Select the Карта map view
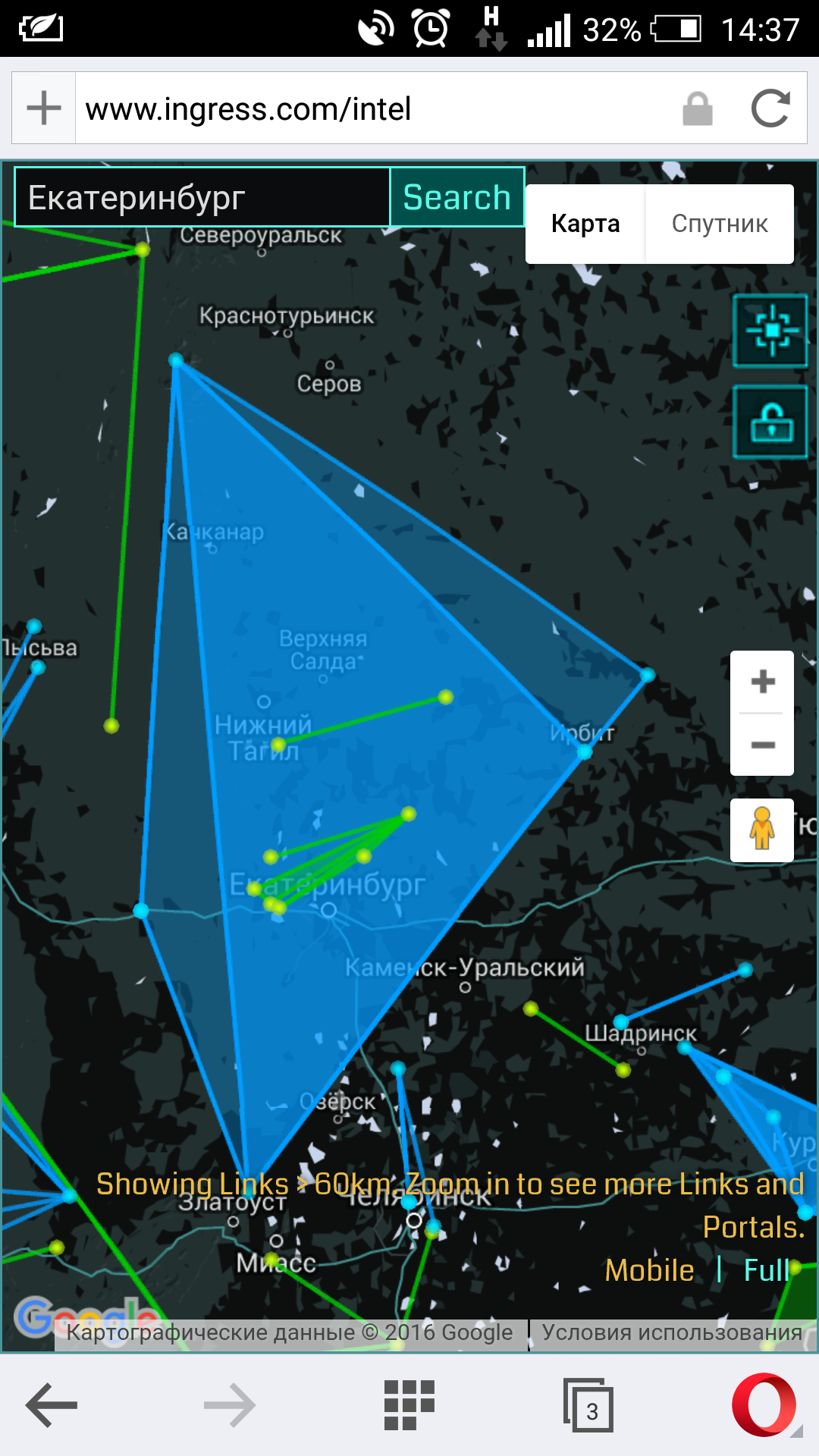The width and height of the screenshot is (819, 1456). click(585, 224)
